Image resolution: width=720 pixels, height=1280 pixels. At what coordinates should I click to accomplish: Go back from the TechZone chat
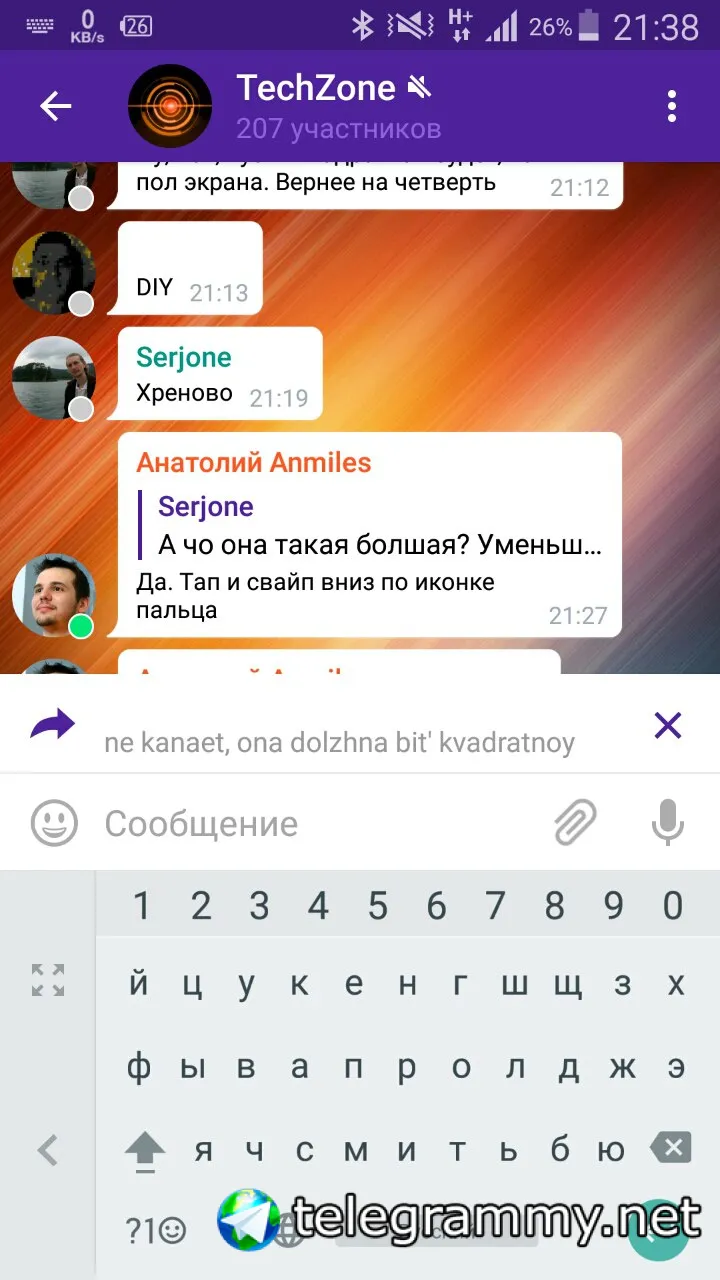(56, 106)
